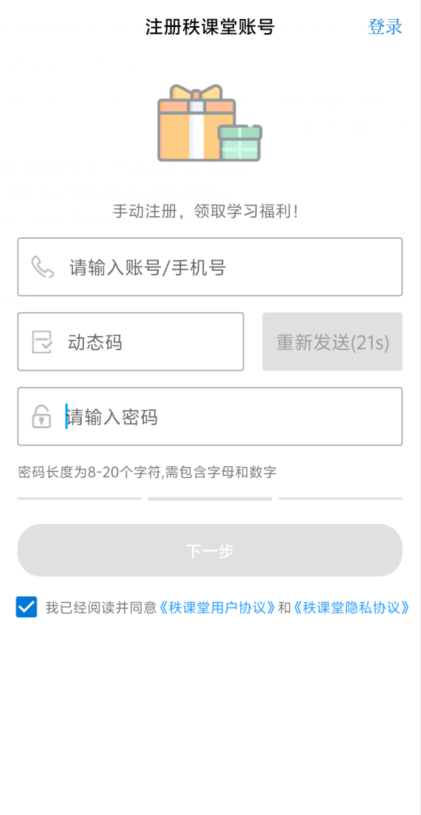This screenshot has width=421, height=815.
Task: Tap the 下一步 next step button
Action: click(210, 550)
